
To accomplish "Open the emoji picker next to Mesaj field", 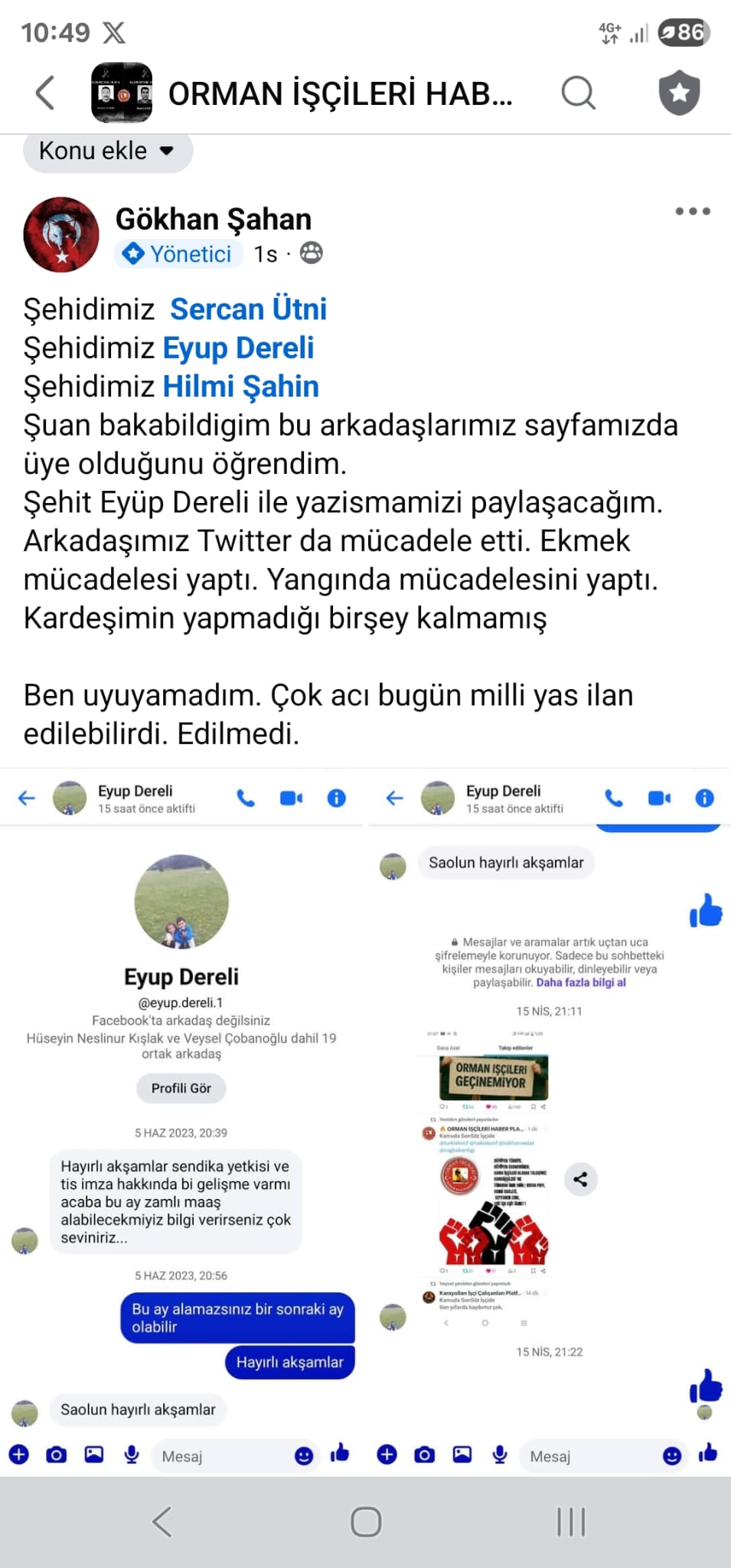I will coord(304,1455).
